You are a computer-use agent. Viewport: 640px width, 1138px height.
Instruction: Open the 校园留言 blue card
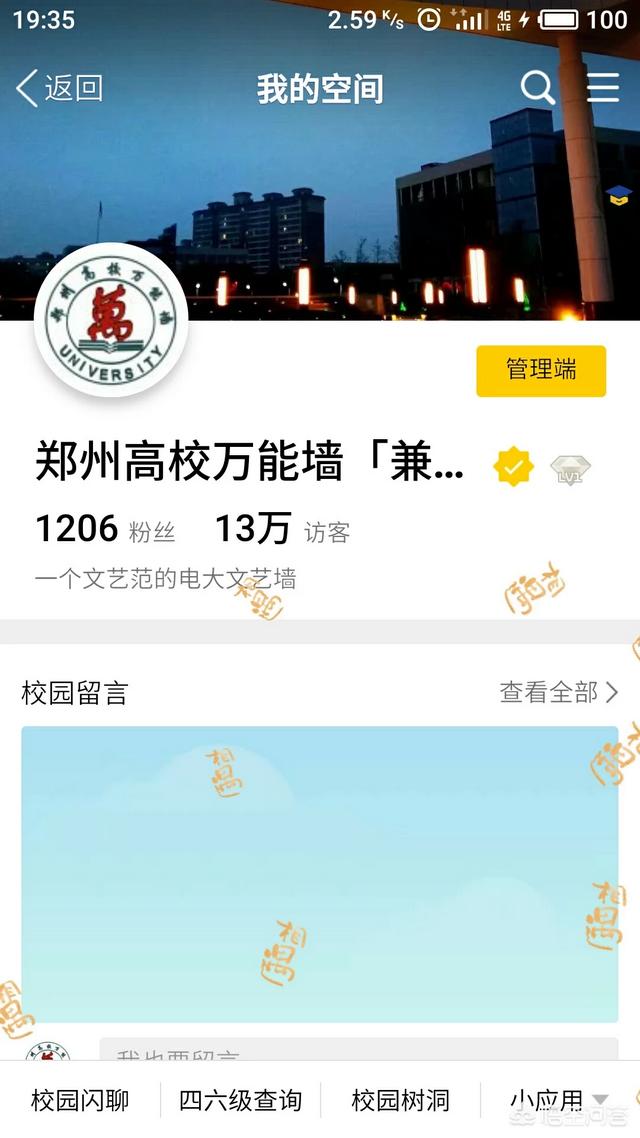click(x=320, y=873)
